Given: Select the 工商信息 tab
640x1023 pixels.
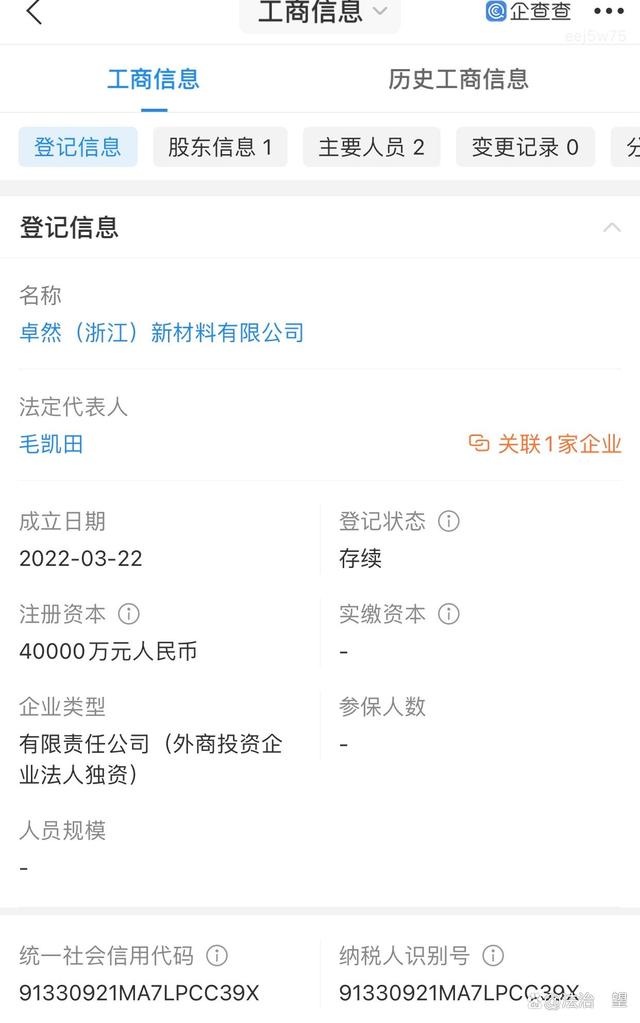Looking at the screenshot, I should coord(153,79).
